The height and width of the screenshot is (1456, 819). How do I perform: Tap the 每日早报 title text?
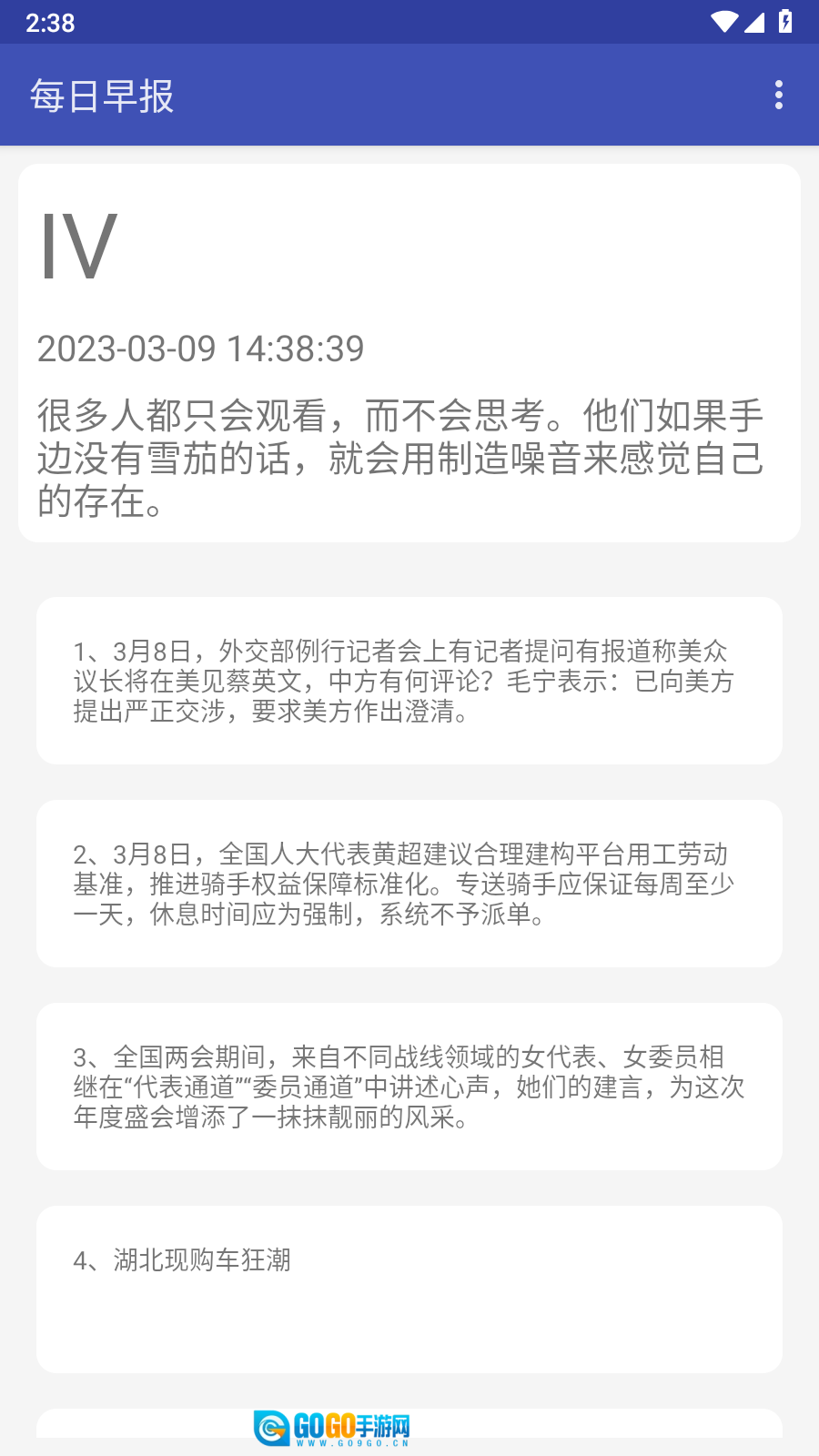point(101,95)
